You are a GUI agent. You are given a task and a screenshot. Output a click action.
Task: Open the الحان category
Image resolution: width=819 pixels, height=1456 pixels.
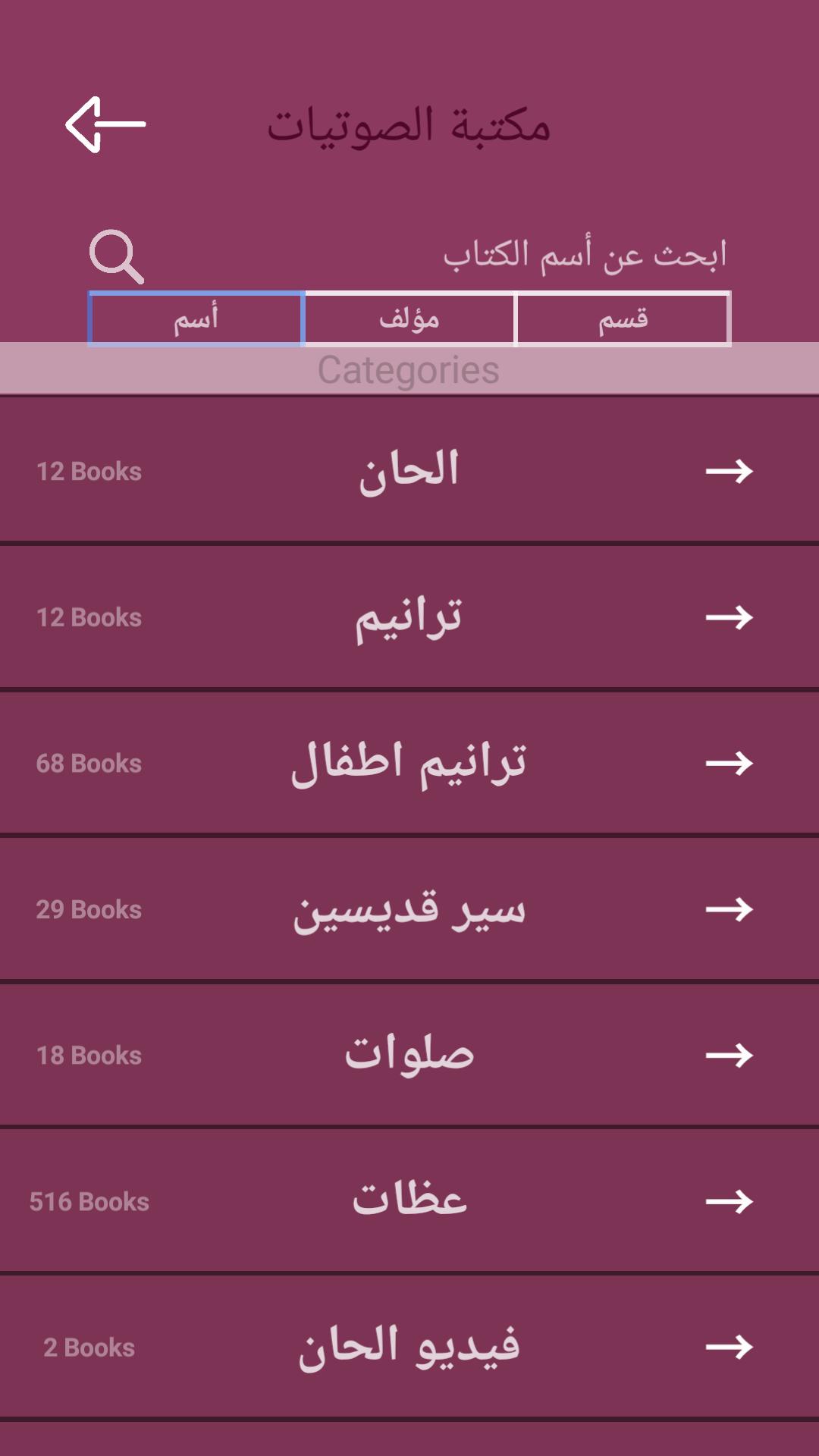click(x=409, y=470)
